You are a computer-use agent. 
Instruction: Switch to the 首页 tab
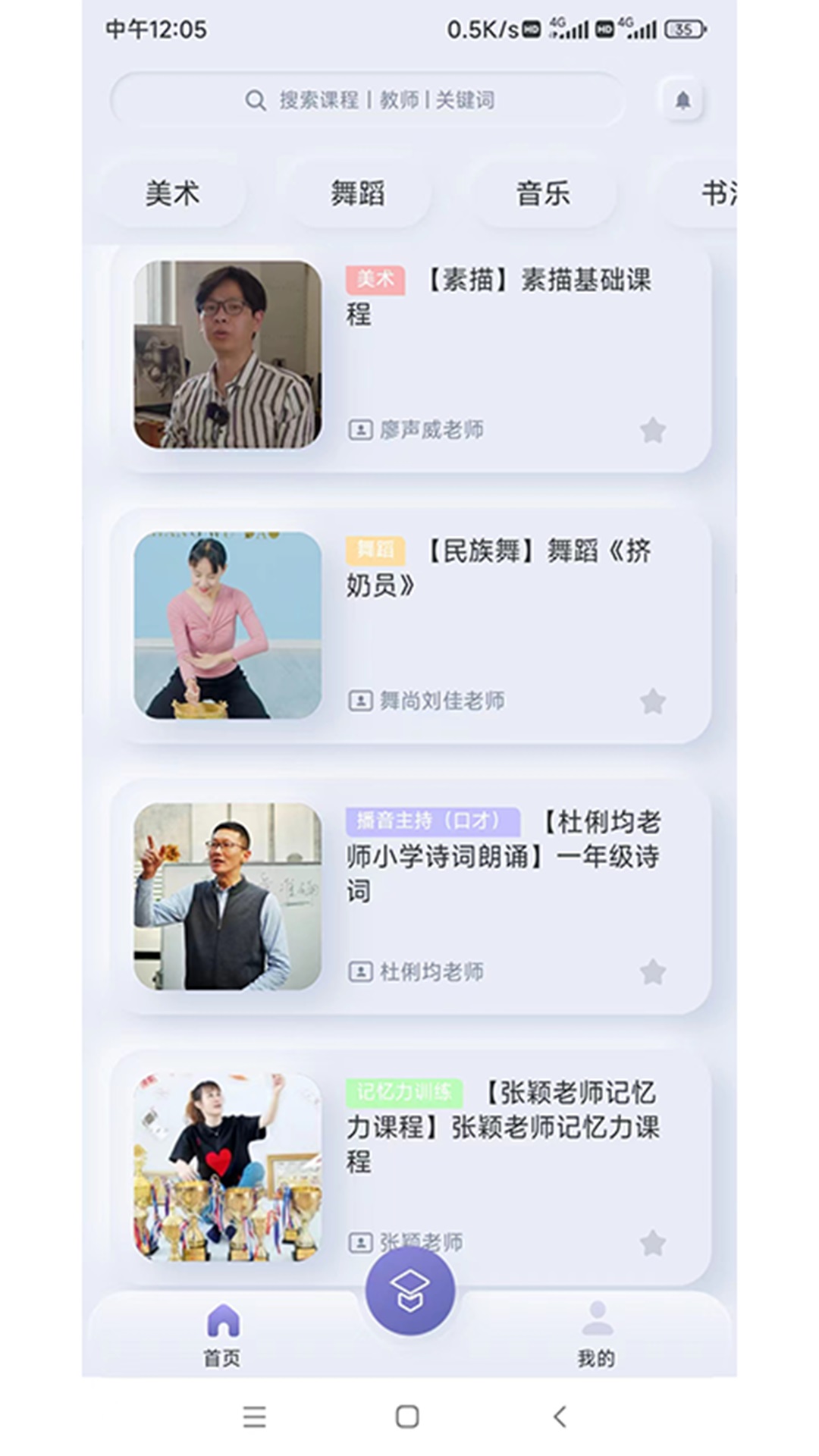[222, 1335]
